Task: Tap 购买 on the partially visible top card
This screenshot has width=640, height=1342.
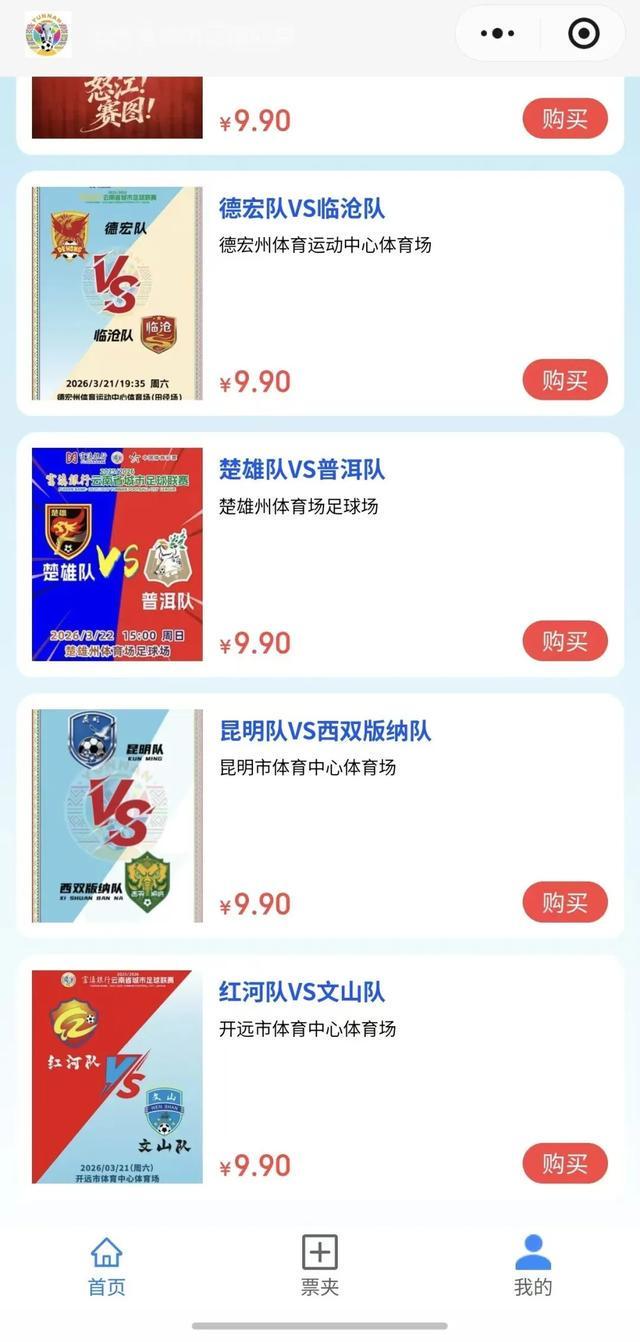Action: click(565, 119)
